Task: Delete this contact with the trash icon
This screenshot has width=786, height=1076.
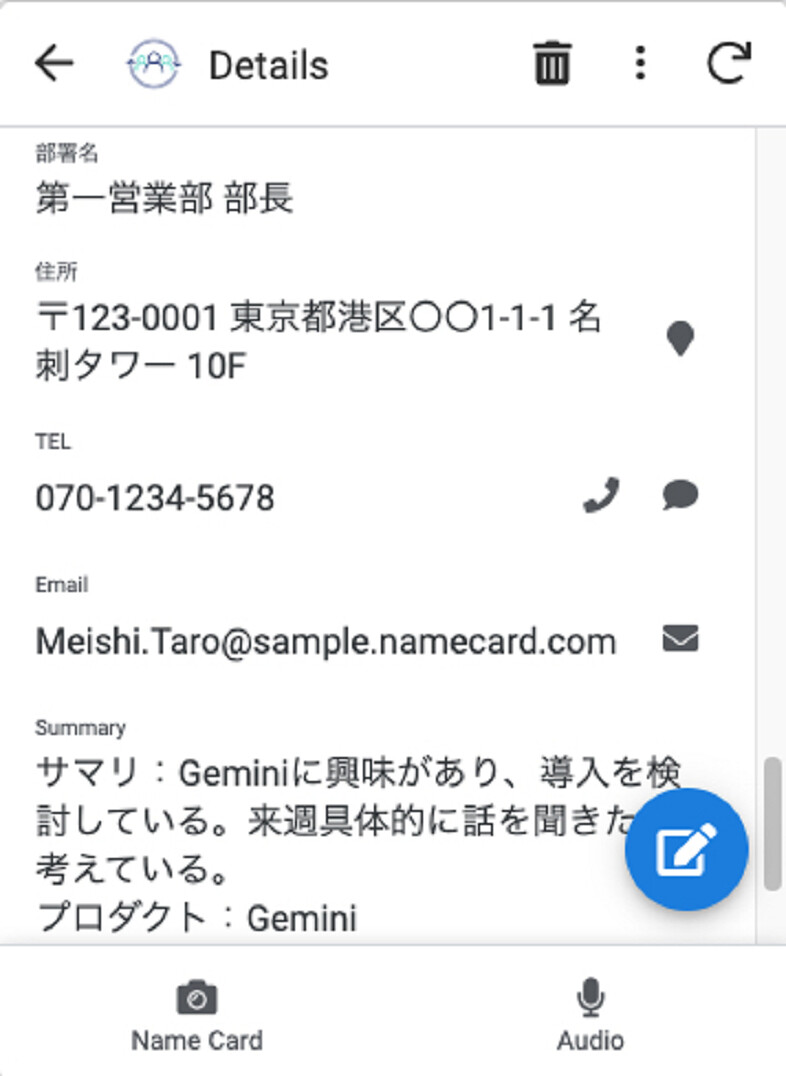Action: [x=551, y=65]
